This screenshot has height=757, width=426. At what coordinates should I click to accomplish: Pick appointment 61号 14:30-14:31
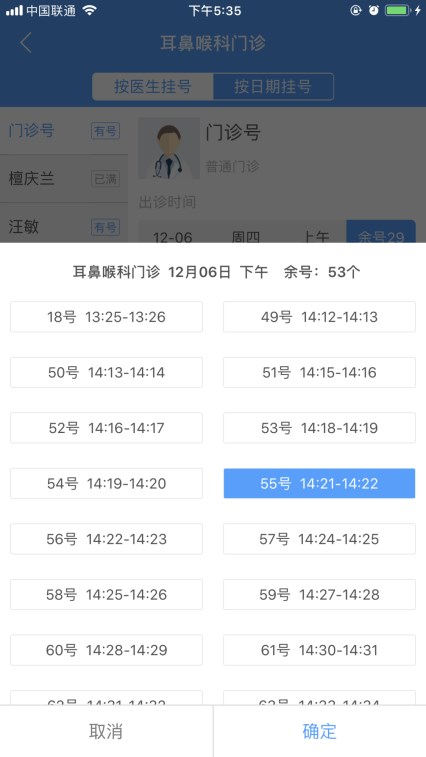(319, 650)
